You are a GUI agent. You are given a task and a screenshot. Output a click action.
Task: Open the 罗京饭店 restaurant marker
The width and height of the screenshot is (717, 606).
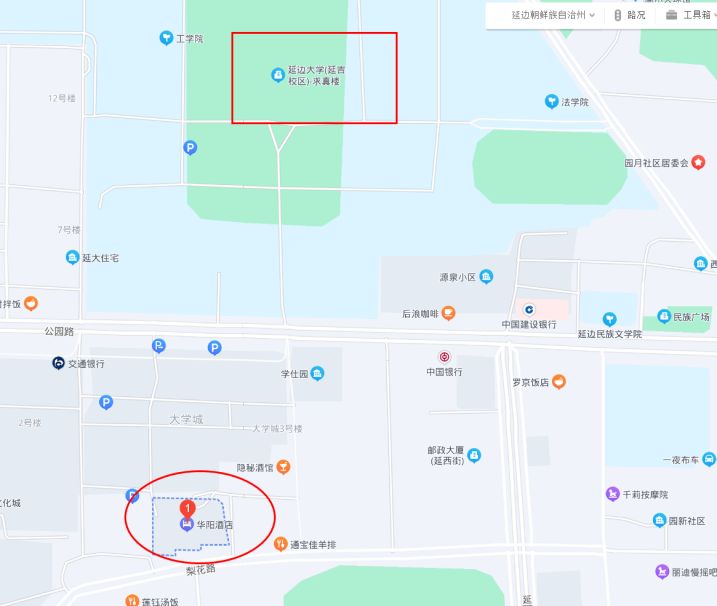point(559,381)
